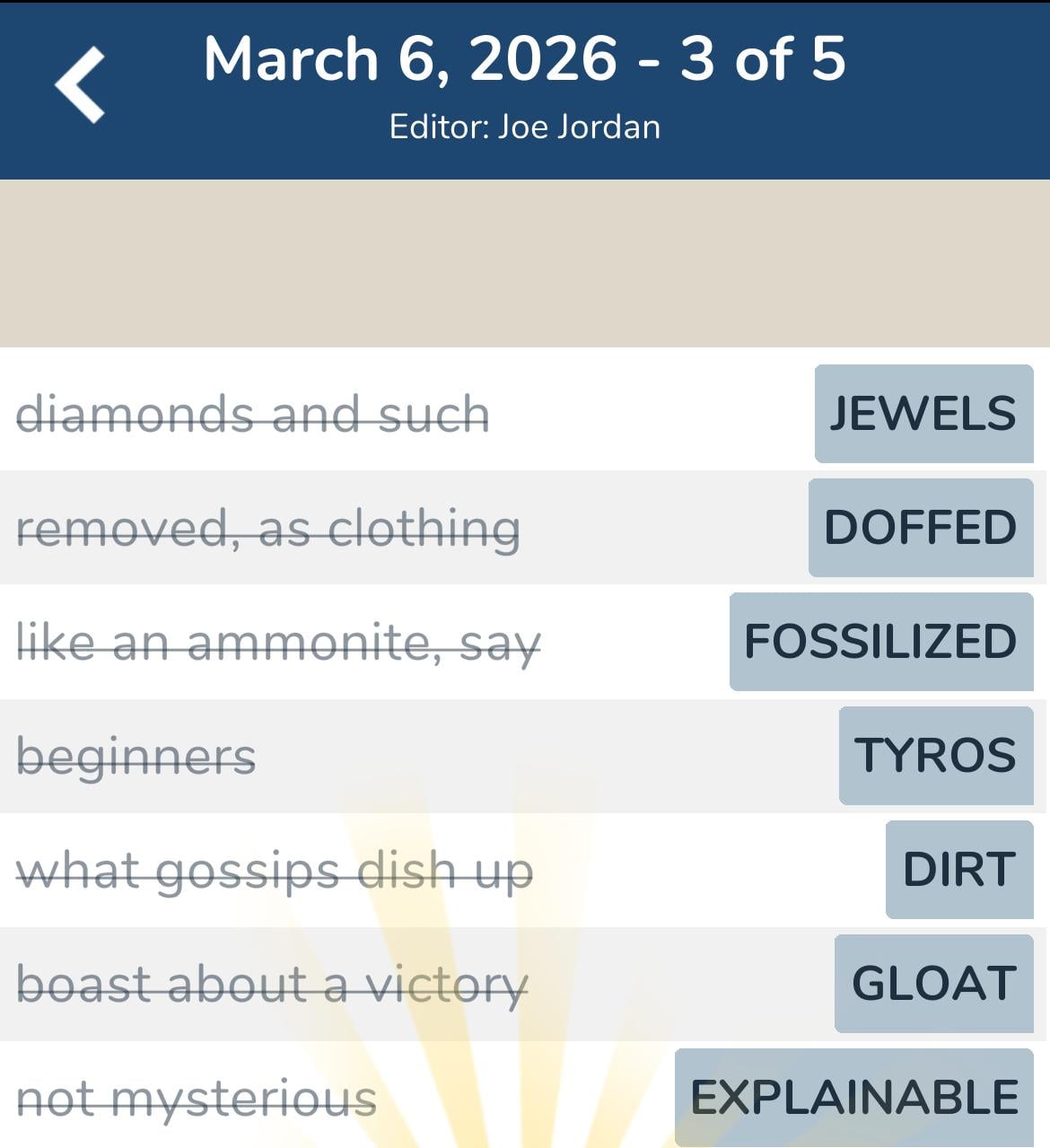Click the 'March 6, 2026 - 3 of 5' title
Screen dimensions: 1050x1148
pos(525,59)
